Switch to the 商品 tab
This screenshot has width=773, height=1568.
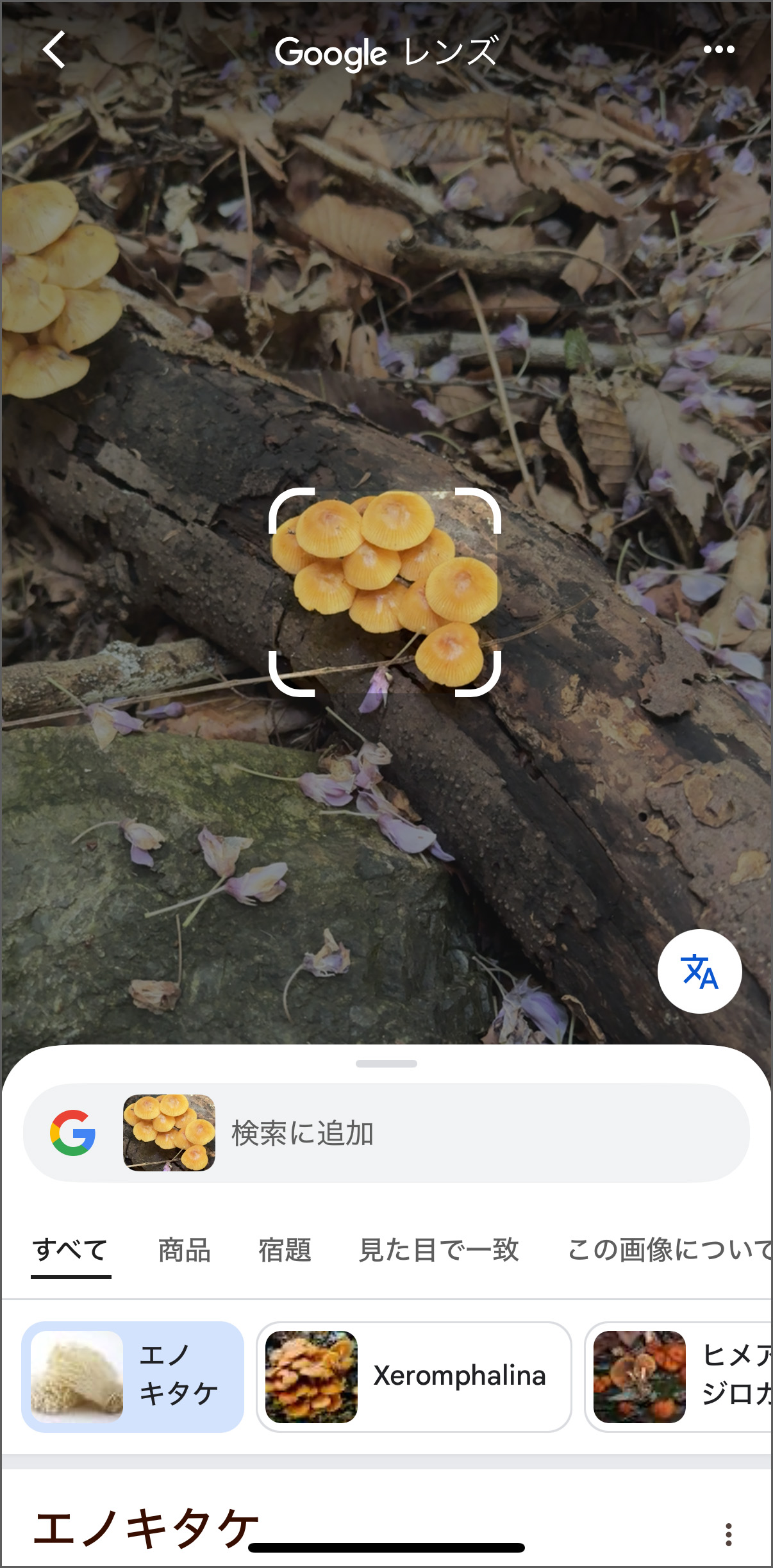point(185,1250)
